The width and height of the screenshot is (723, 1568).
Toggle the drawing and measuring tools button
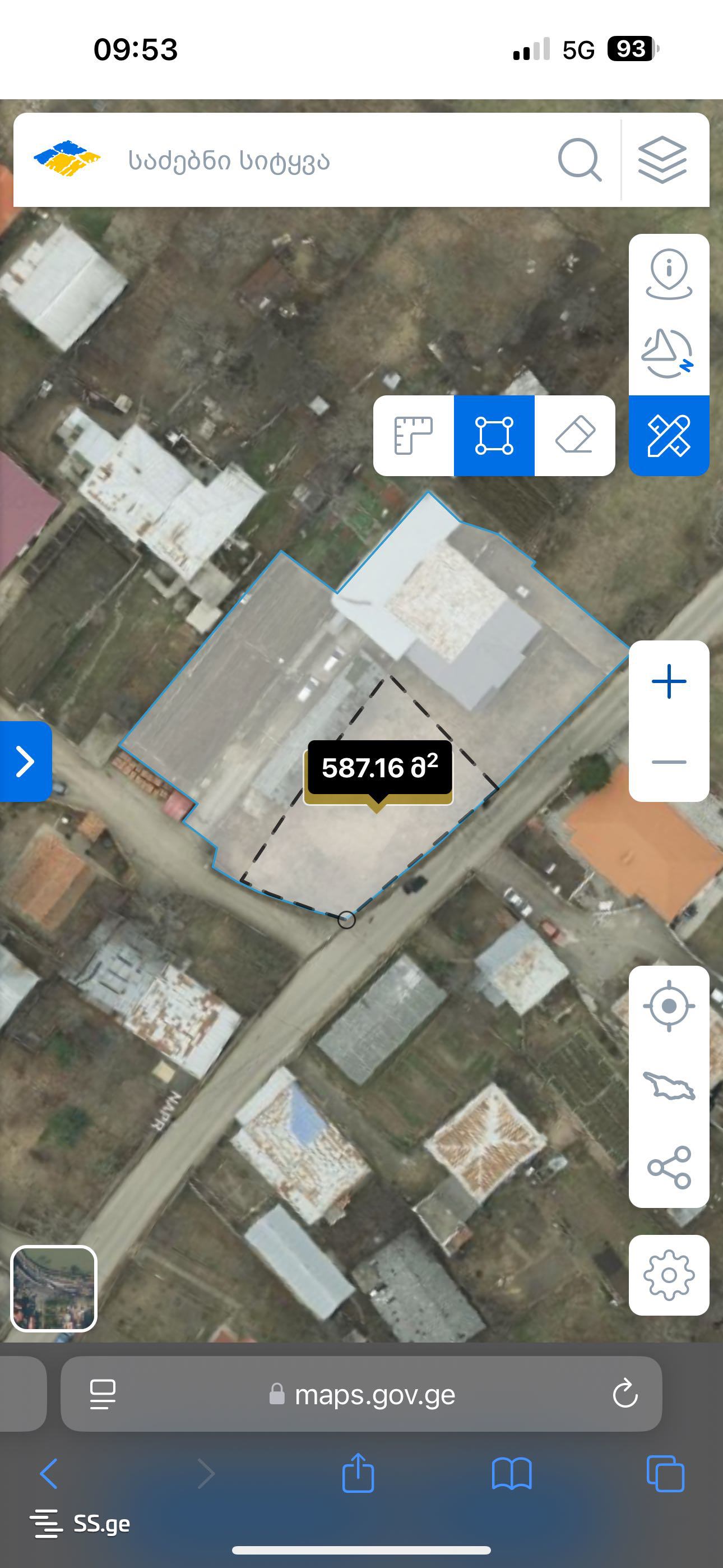668,436
